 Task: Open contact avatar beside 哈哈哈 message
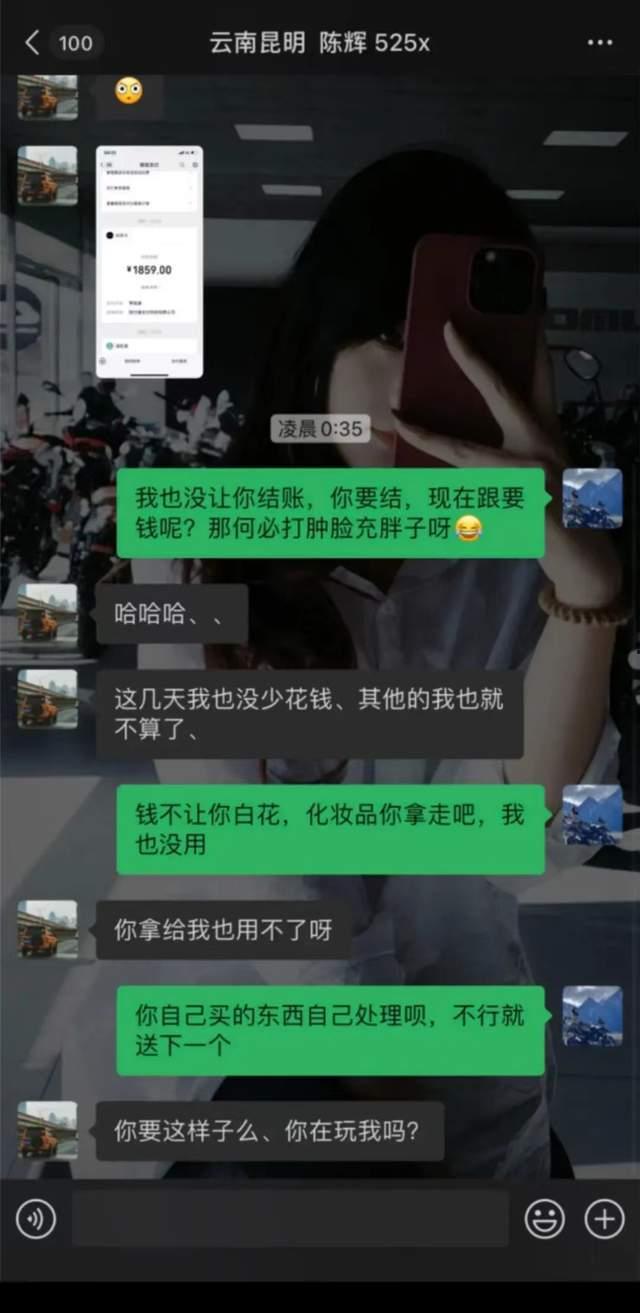pos(47,613)
